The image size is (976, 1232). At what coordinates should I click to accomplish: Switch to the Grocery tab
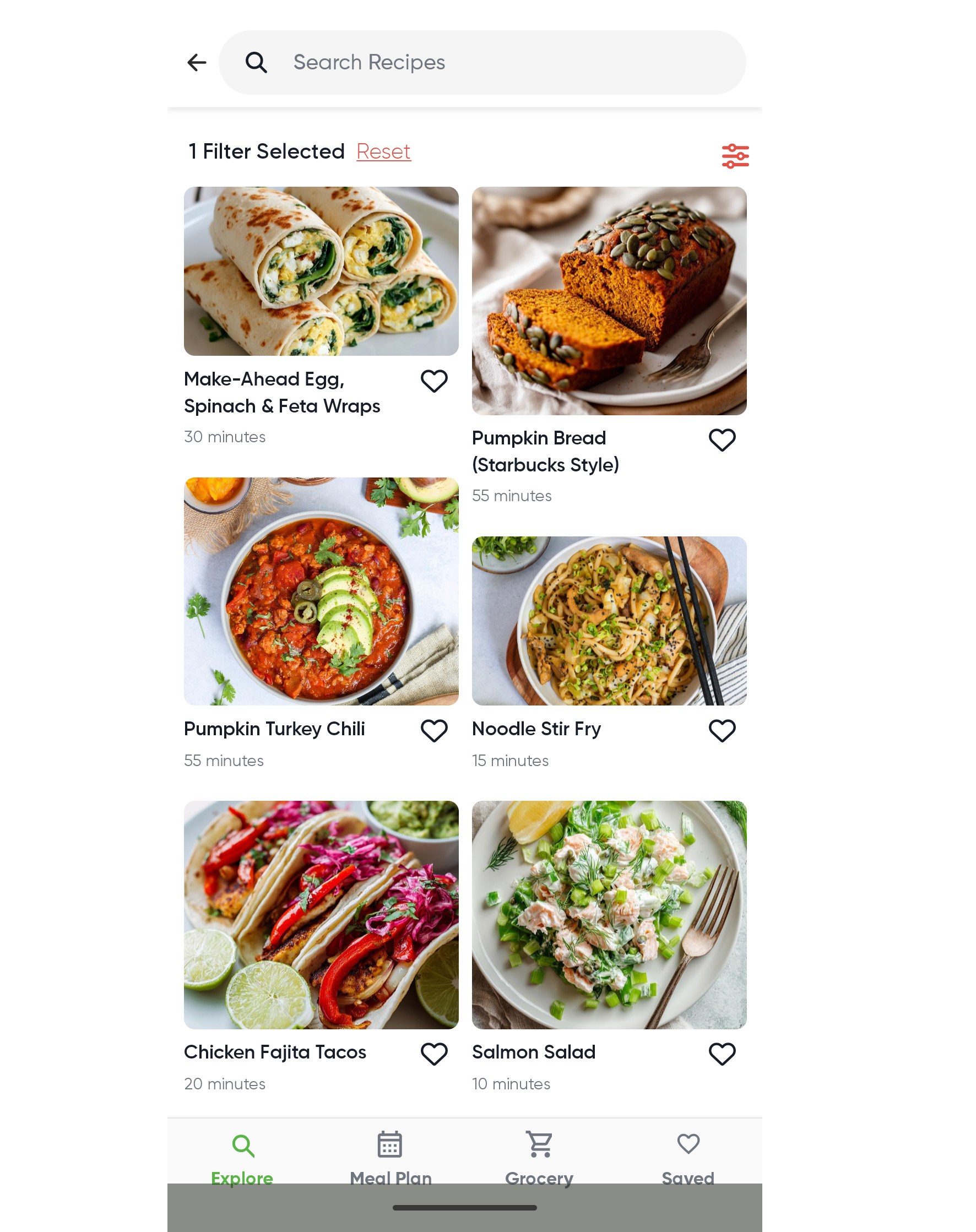click(x=538, y=1160)
